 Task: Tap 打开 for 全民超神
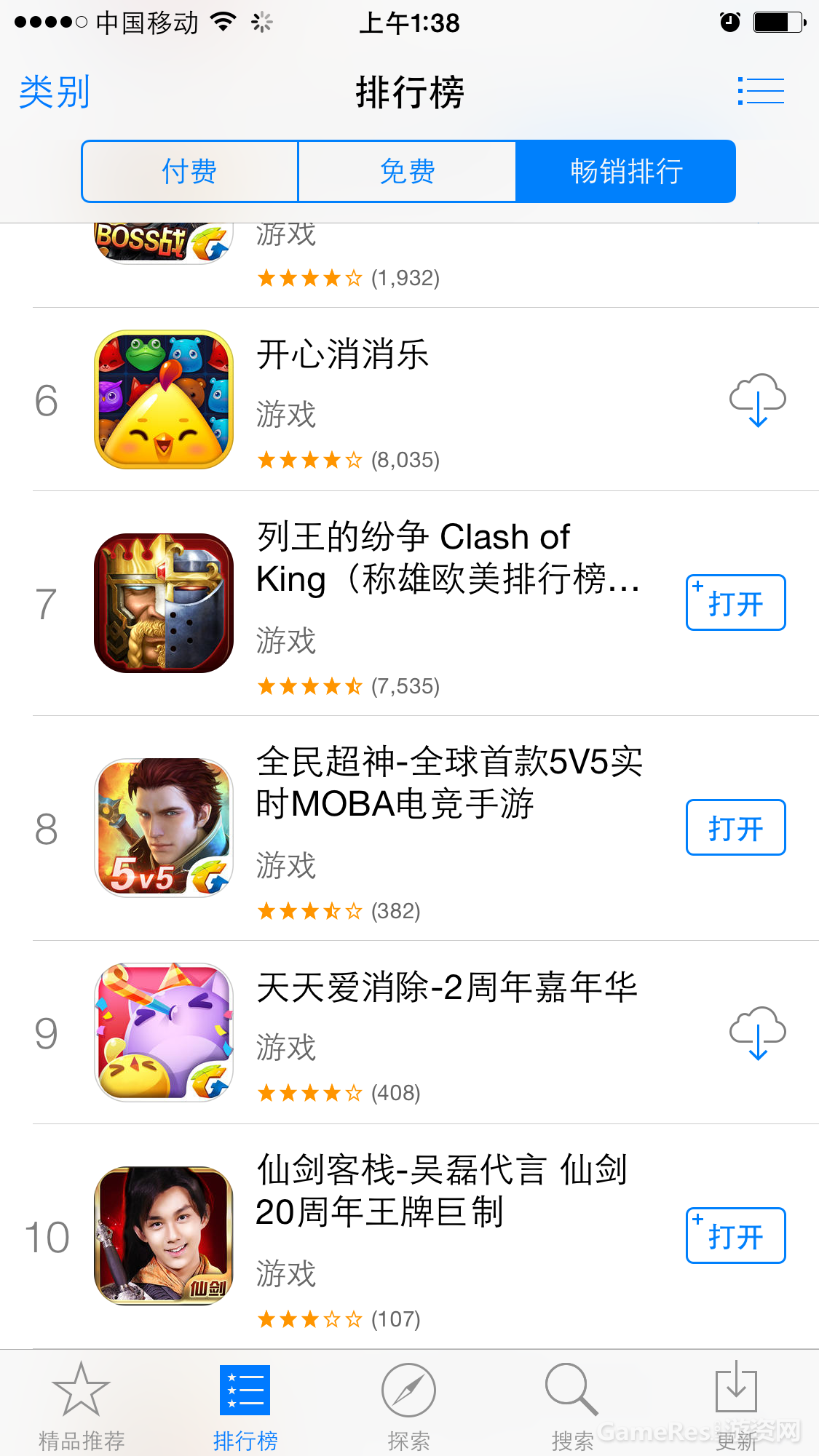point(735,827)
